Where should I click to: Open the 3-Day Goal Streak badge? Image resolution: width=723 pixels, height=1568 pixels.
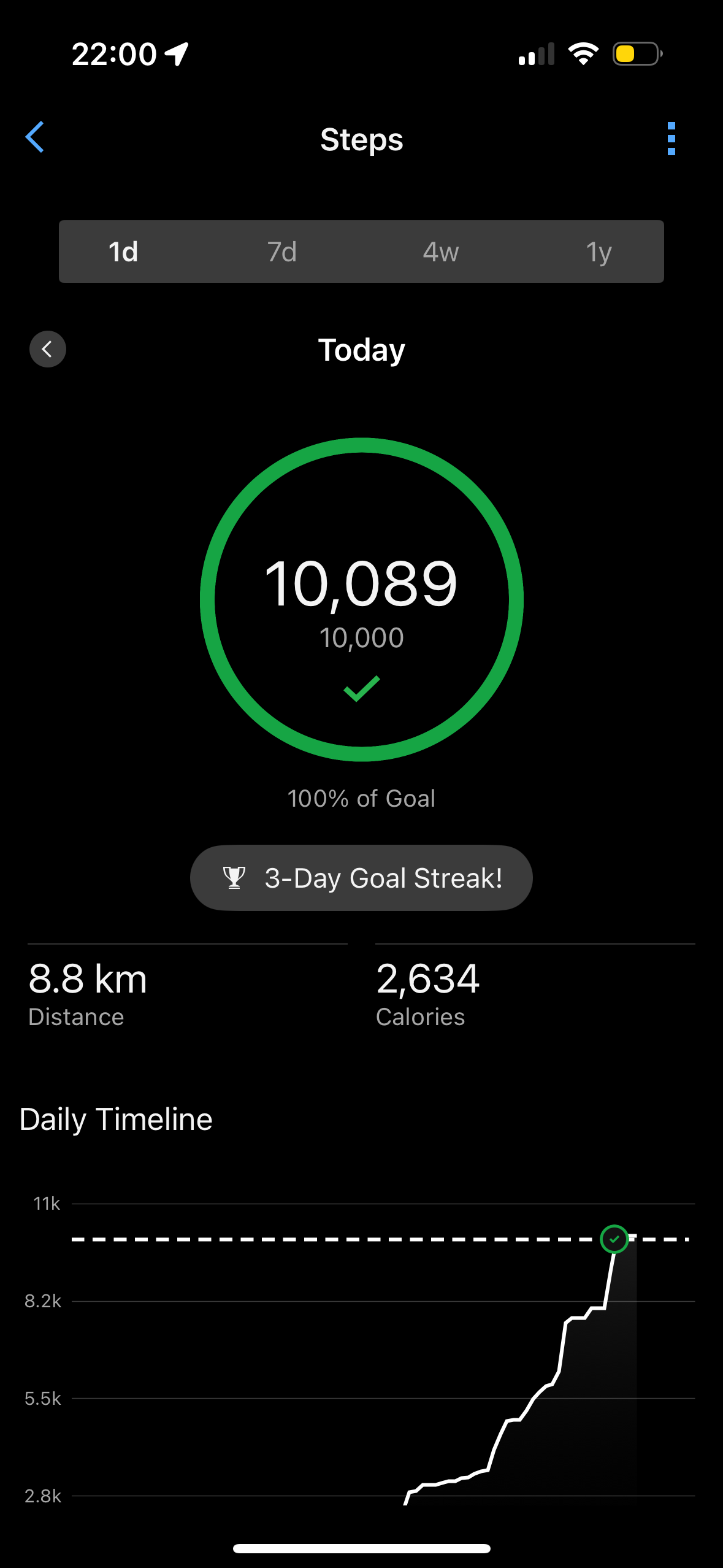pos(361,878)
